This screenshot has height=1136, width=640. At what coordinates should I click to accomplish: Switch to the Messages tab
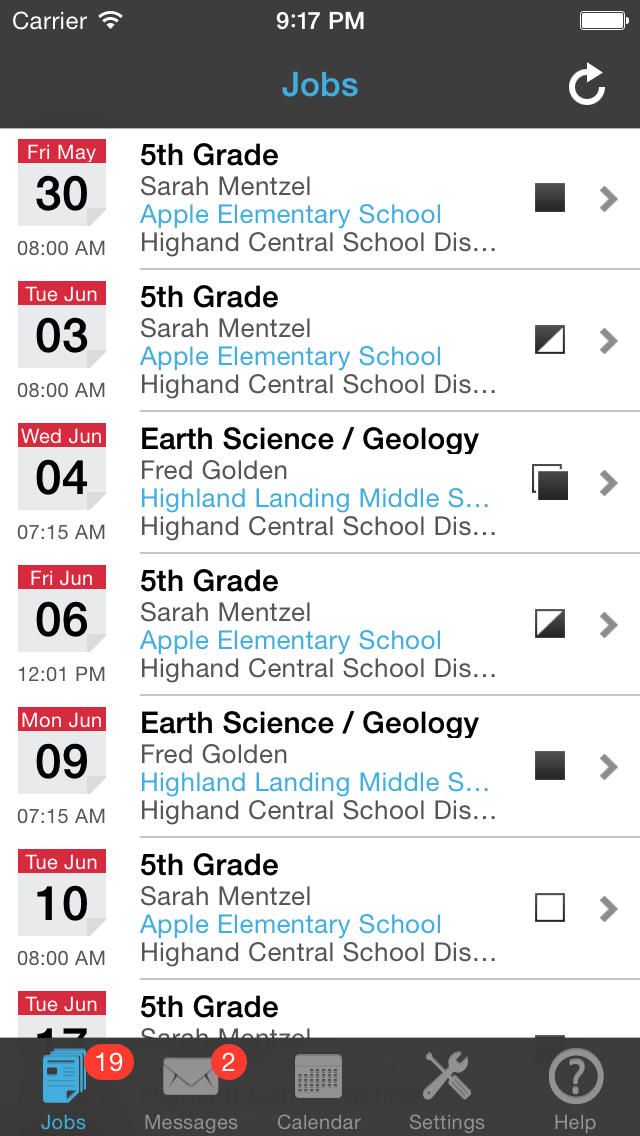191,1090
